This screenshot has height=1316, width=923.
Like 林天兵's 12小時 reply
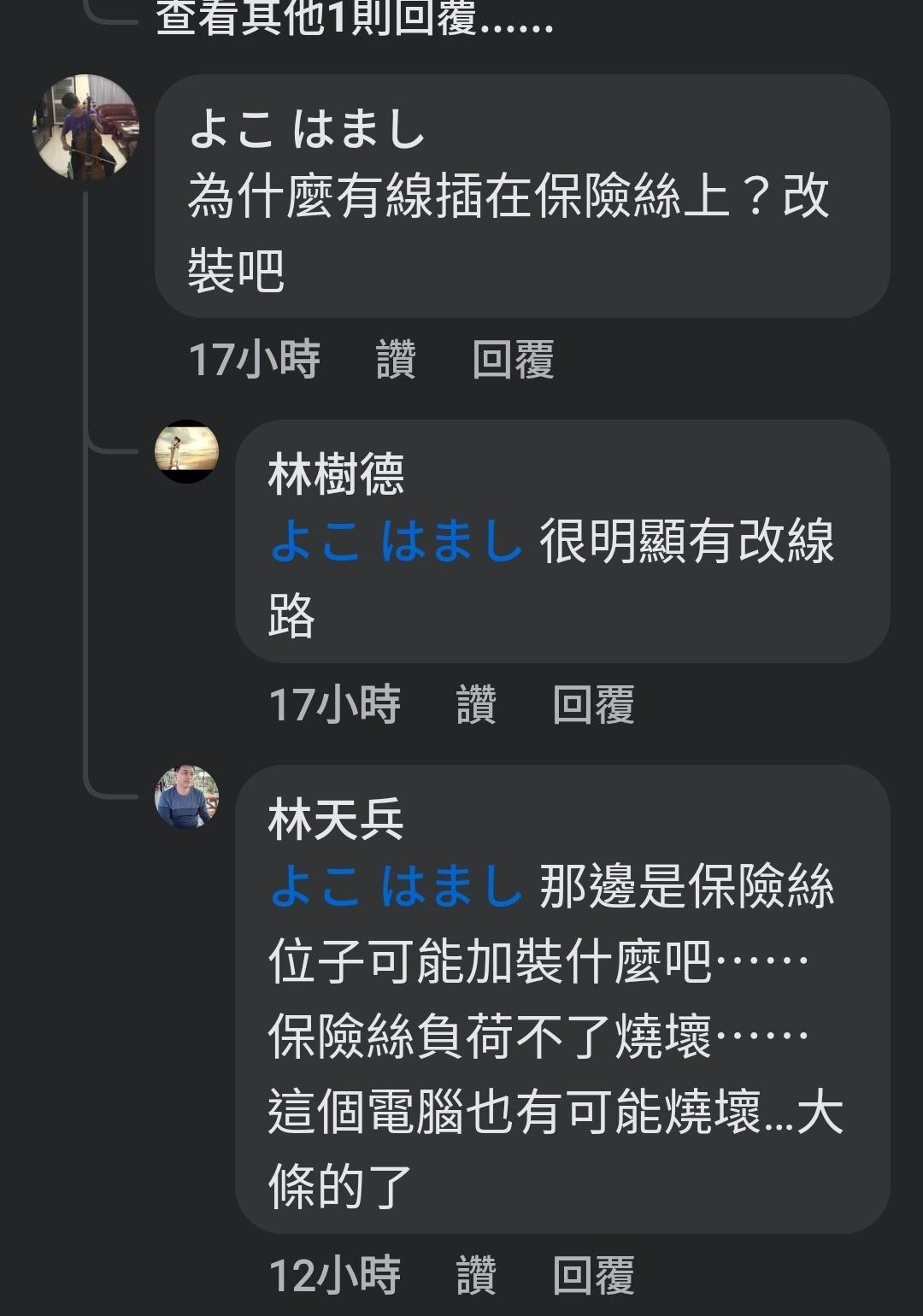pos(476,1276)
